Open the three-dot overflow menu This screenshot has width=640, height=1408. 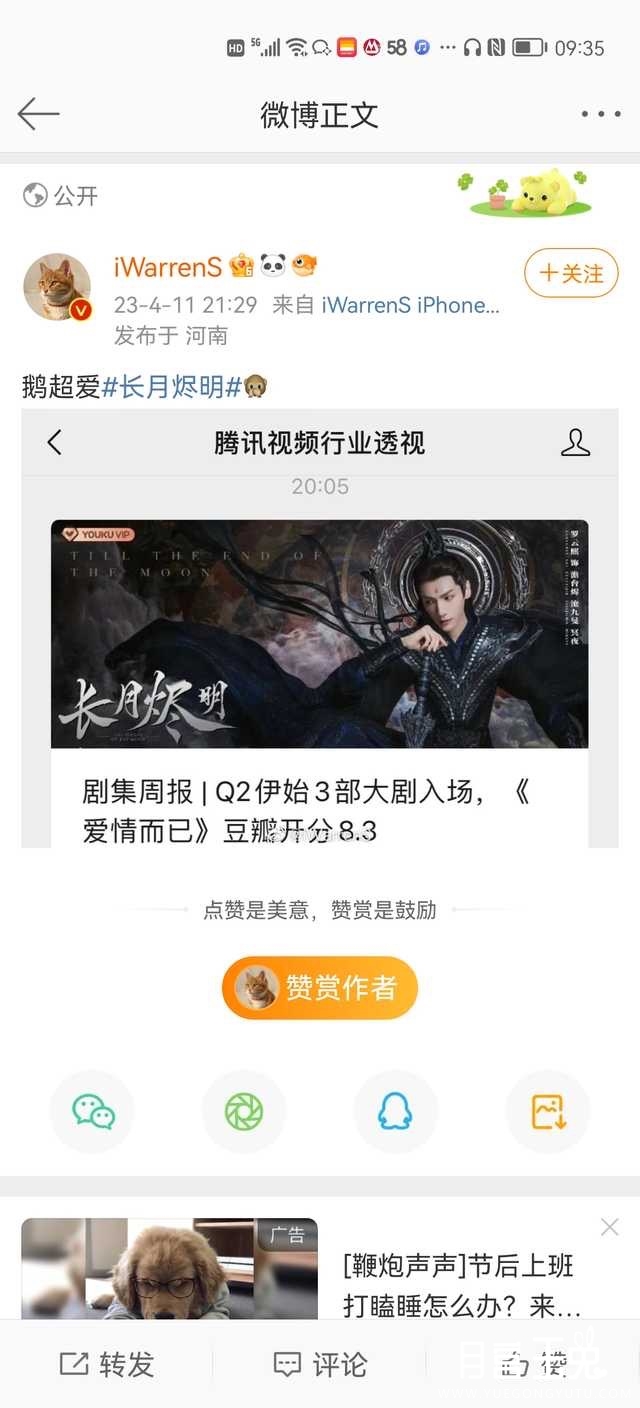[x=601, y=114]
